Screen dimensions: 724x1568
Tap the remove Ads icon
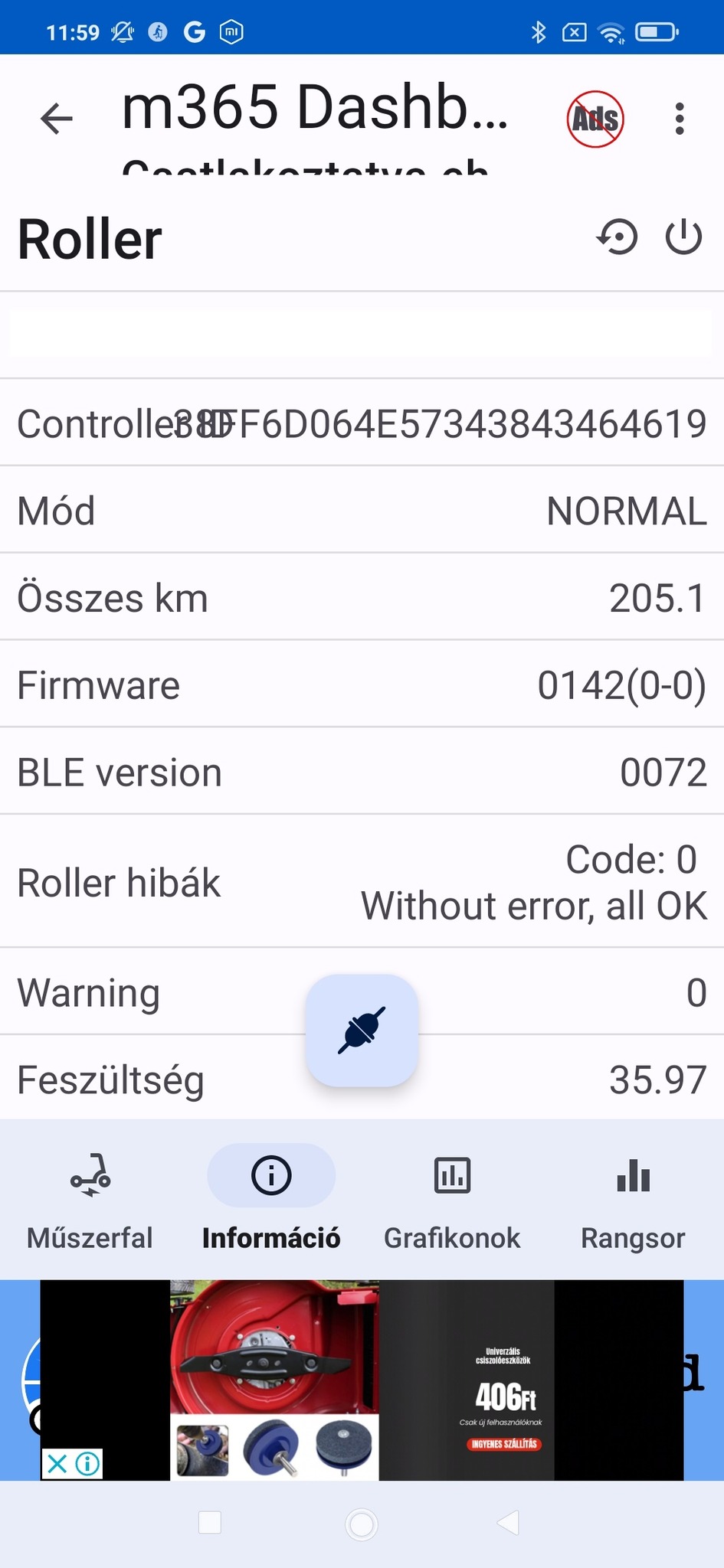[x=595, y=119]
